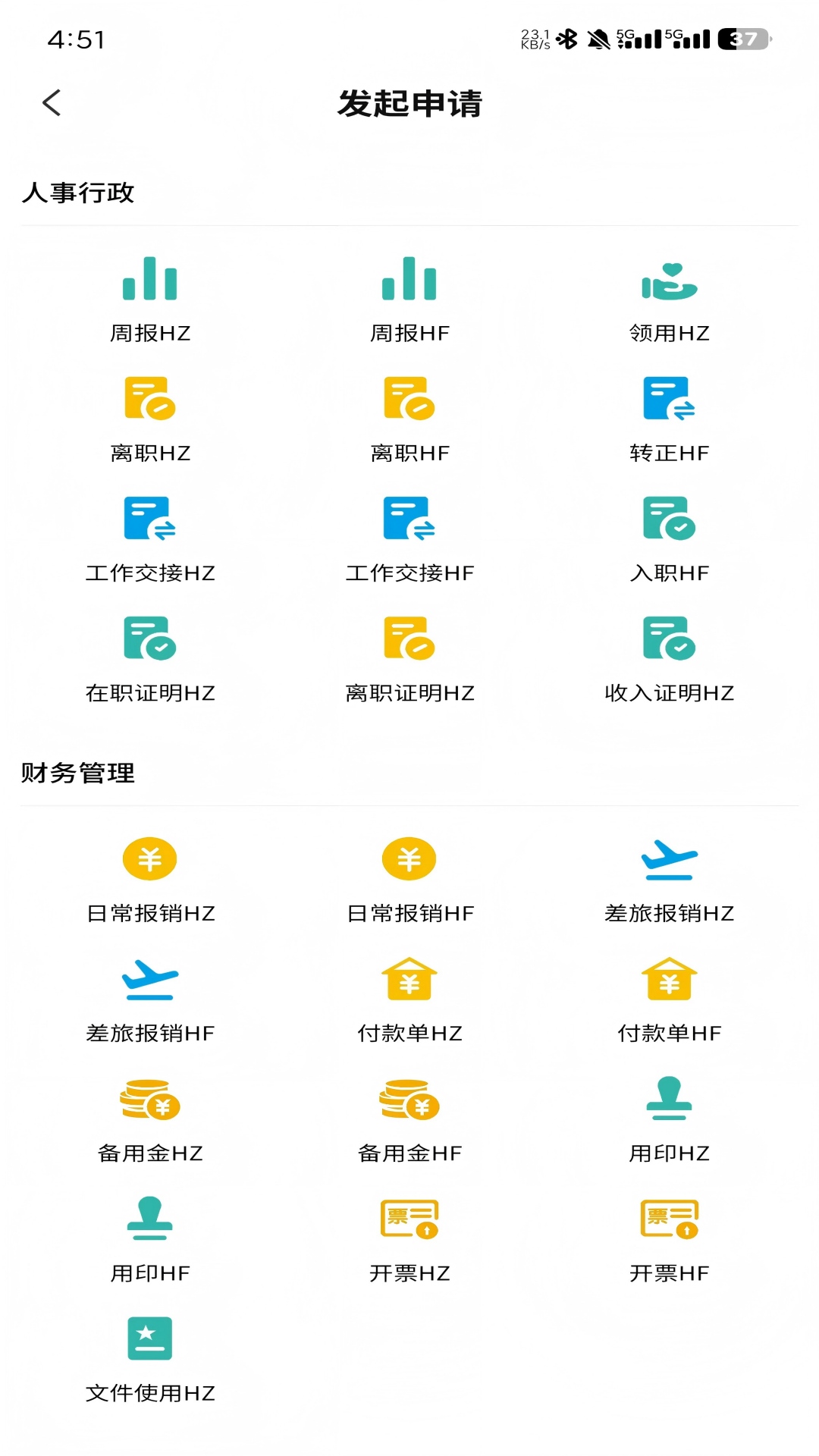Tap the 人事行政 section header

[x=78, y=193]
